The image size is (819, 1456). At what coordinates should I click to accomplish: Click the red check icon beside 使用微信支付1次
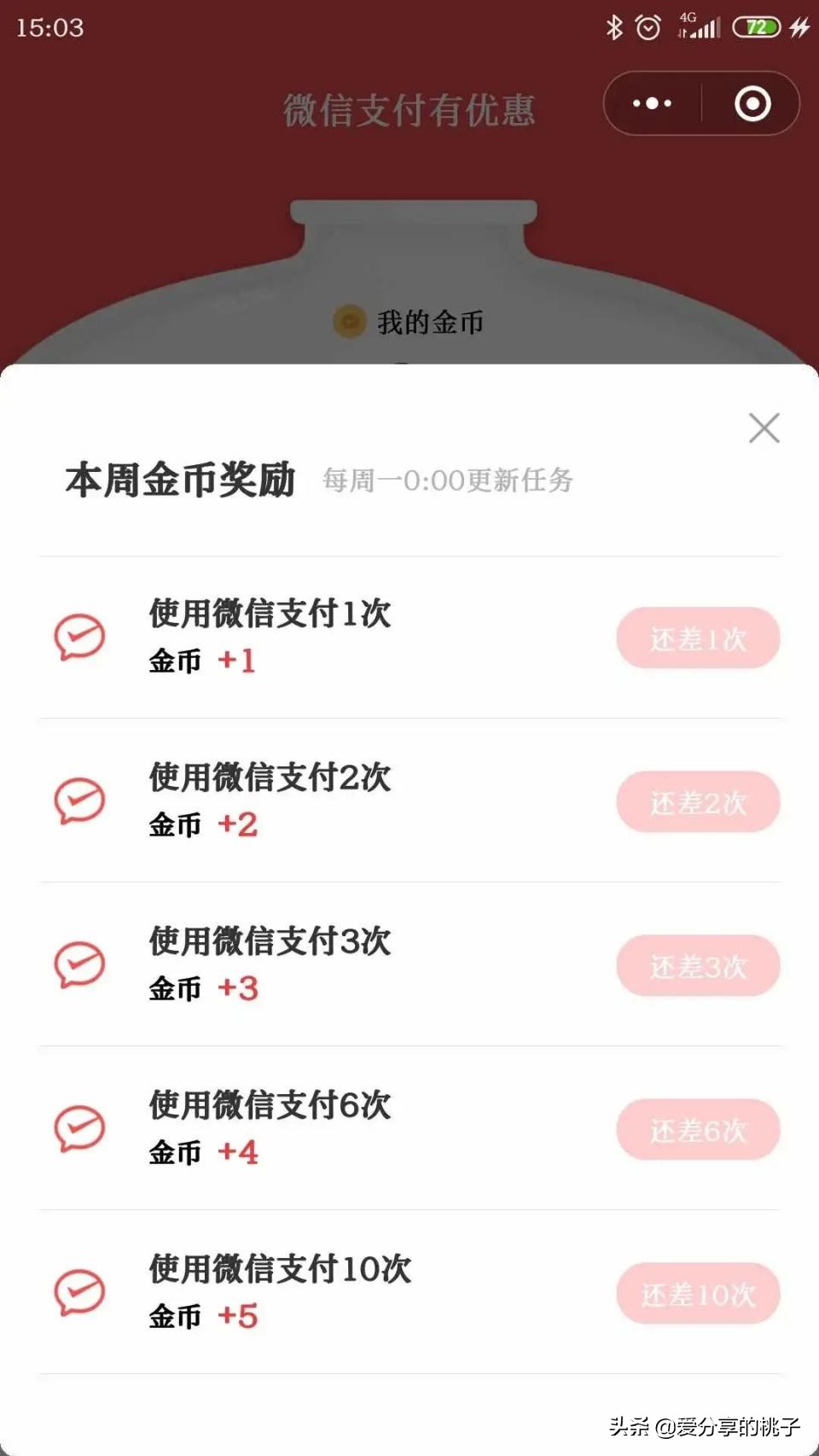pos(80,637)
